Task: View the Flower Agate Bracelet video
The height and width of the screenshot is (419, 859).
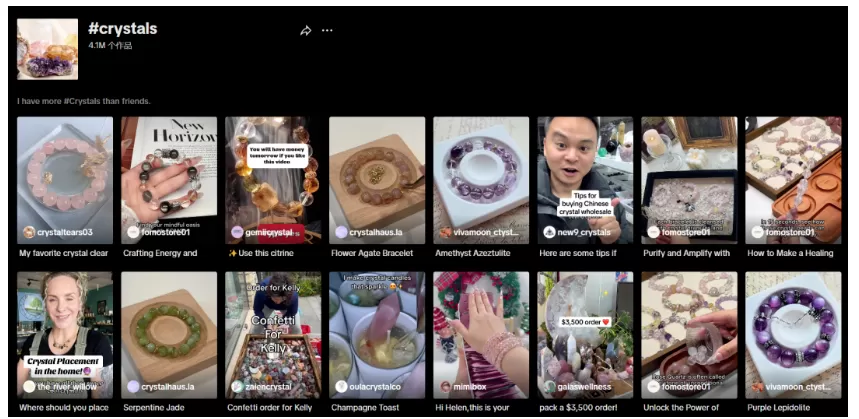Action: pyautogui.click(x=377, y=180)
